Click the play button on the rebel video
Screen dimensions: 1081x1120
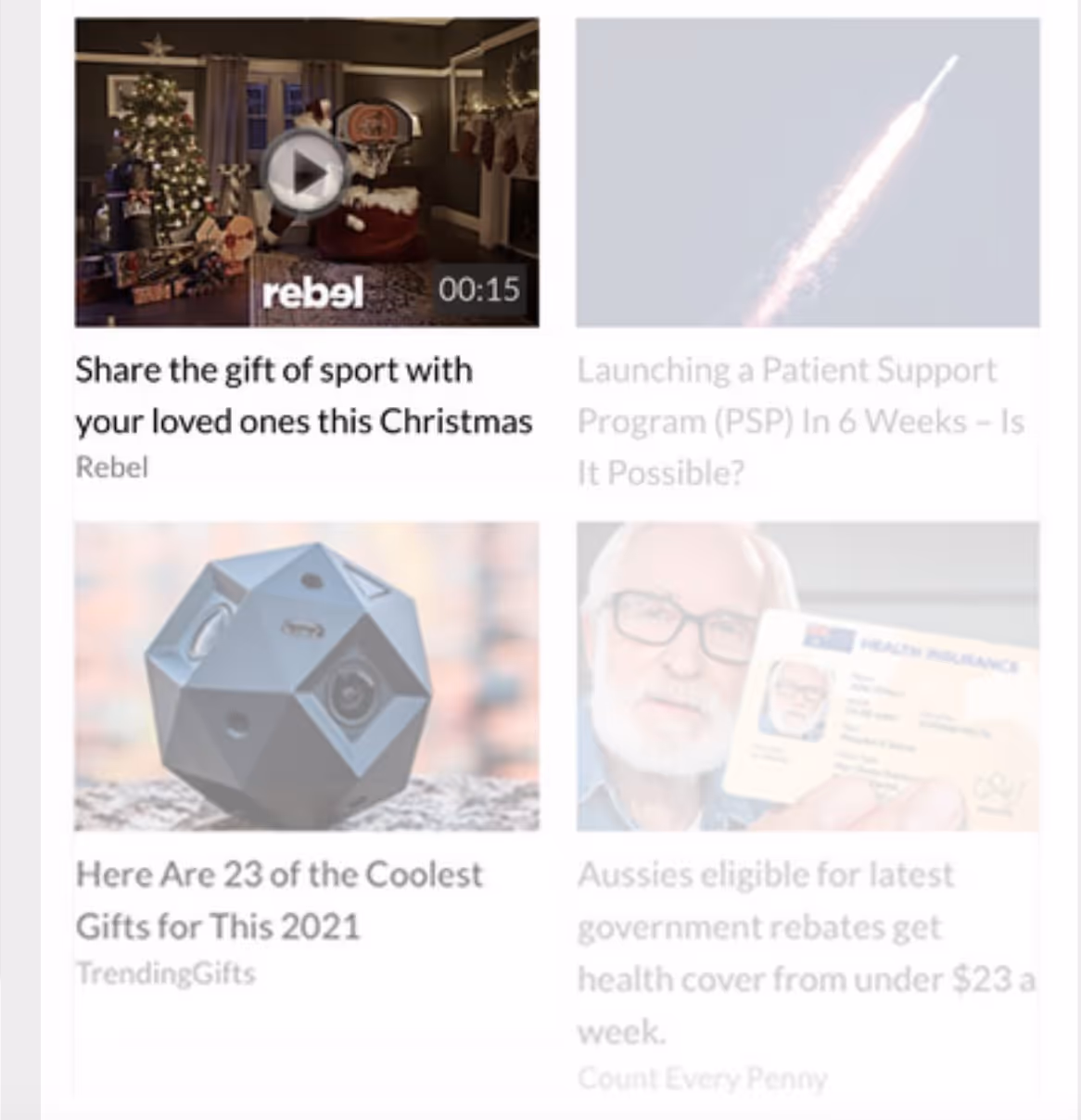(x=306, y=172)
